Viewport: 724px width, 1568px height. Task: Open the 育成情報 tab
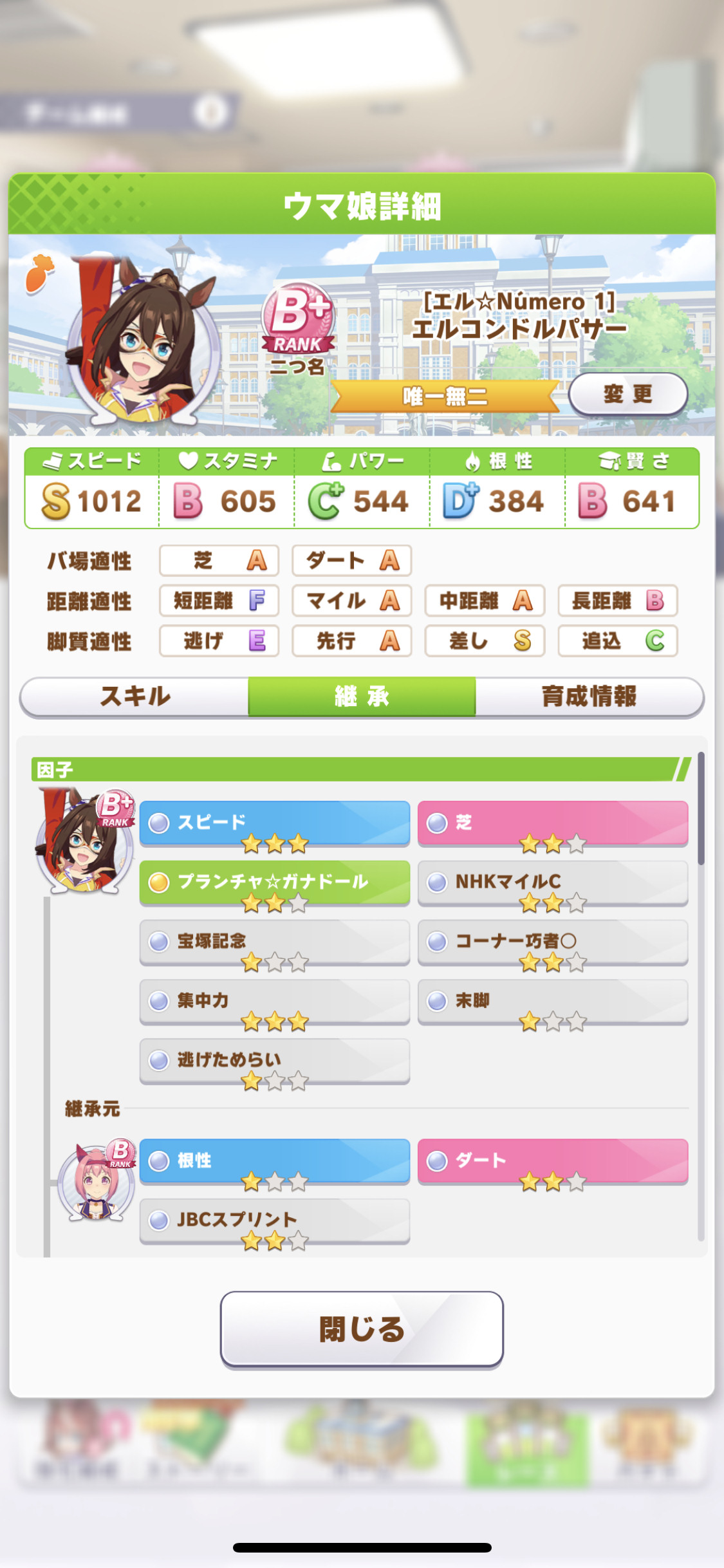coord(589,696)
